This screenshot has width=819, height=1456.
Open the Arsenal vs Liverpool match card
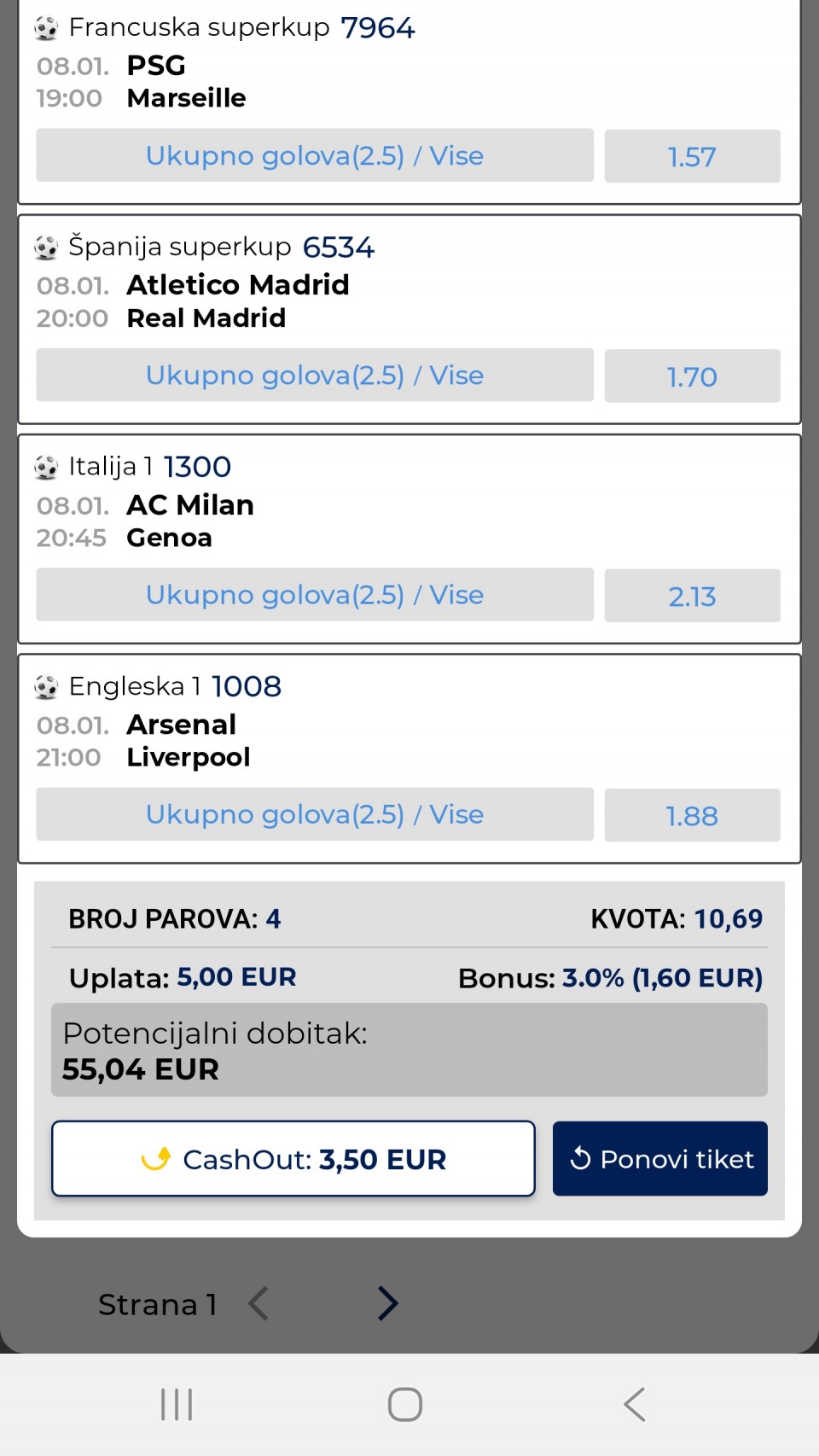click(x=409, y=740)
